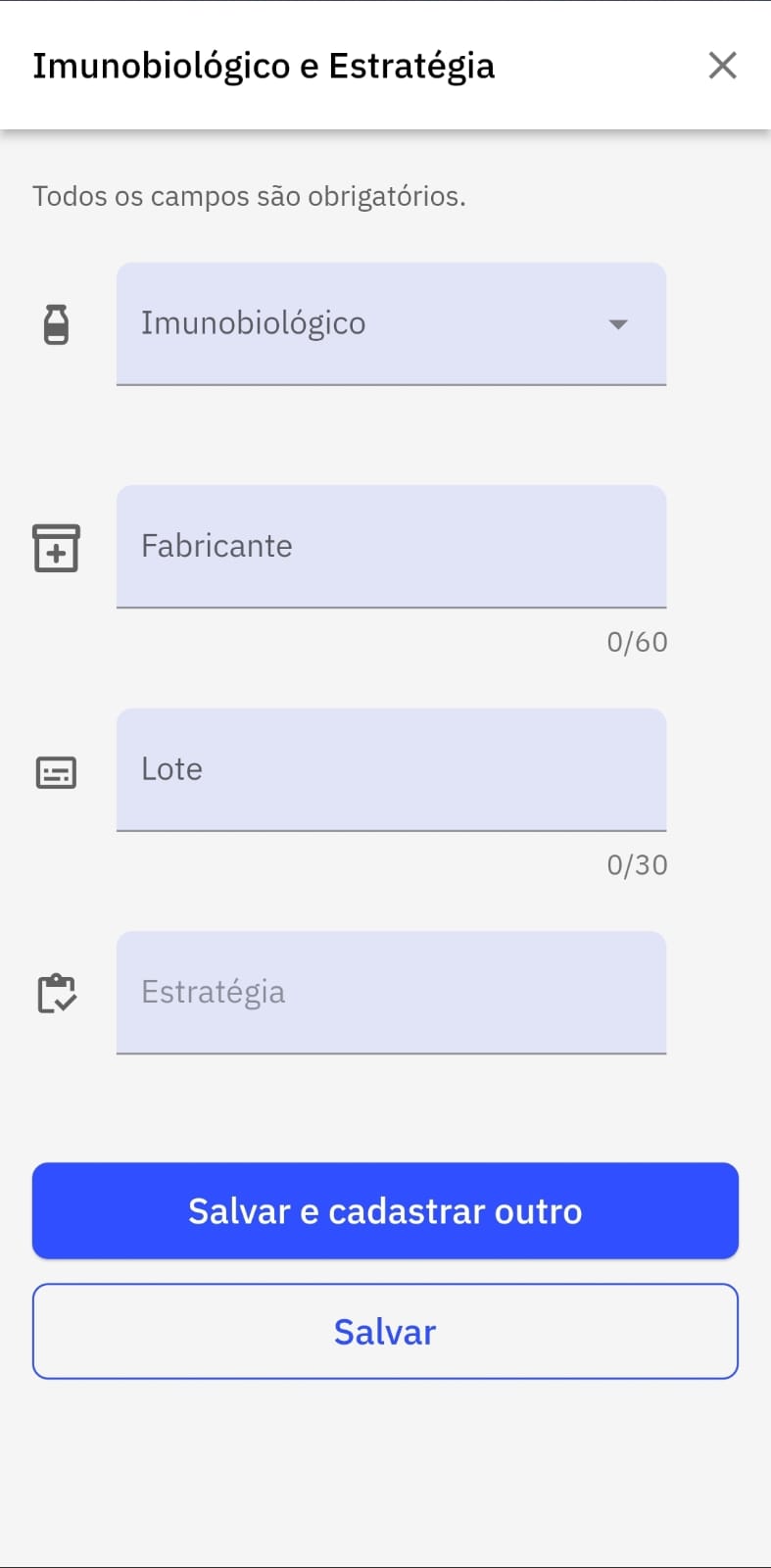The height and width of the screenshot is (1568, 771).
Task: Tap into the Lote field
Action: pos(391,769)
